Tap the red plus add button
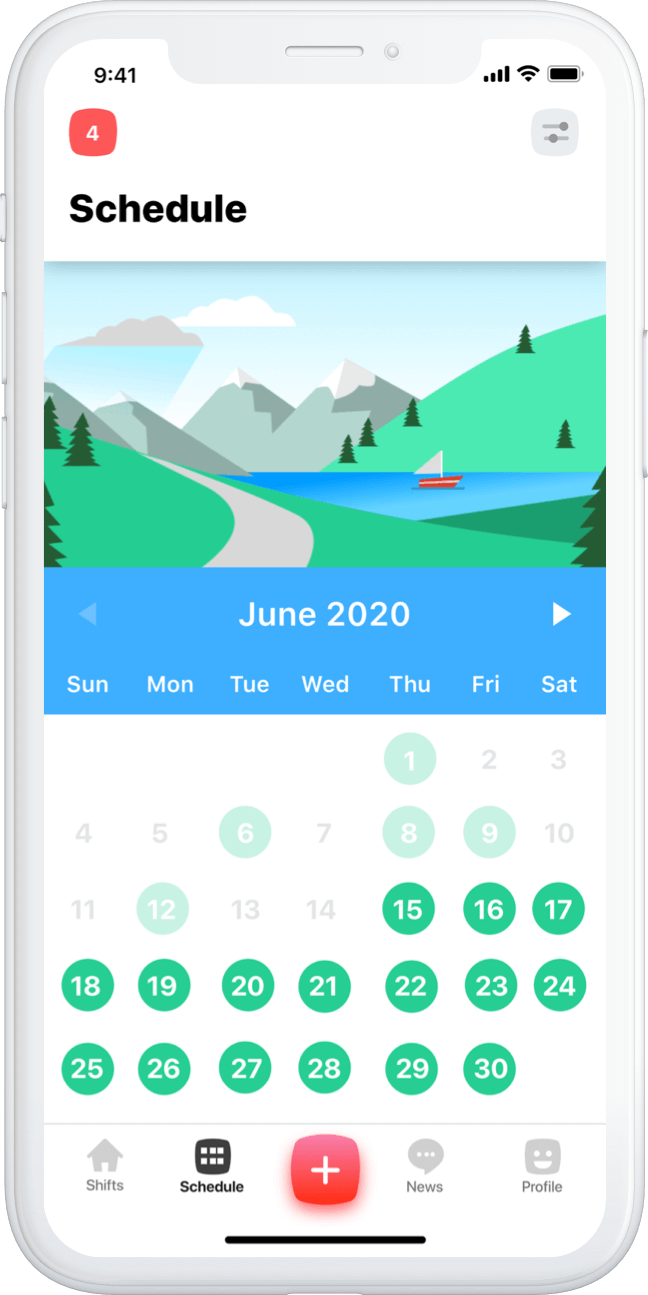This screenshot has width=648, height=1295. [325, 1169]
